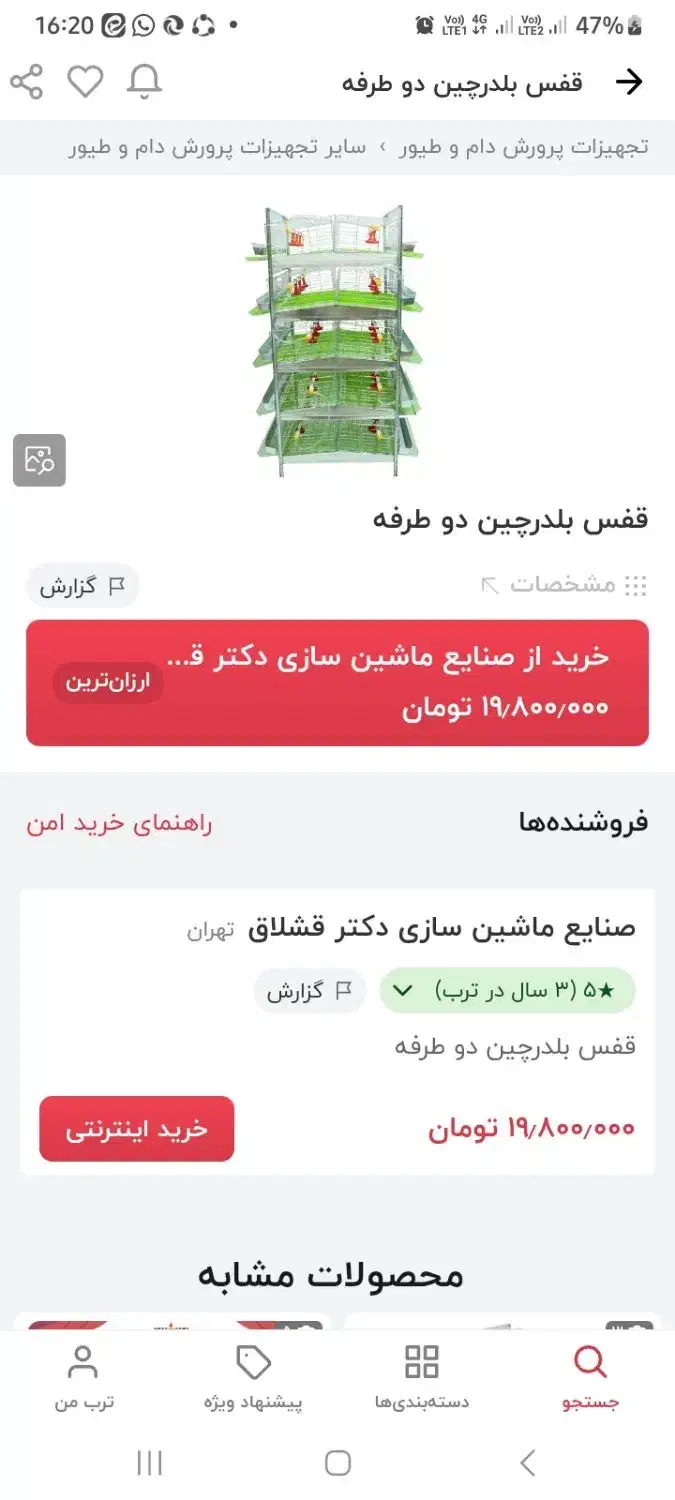Add product to favorites with heart icon
The width and height of the screenshot is (675, 1500).
pyautogui.click(x=85, y=82)
